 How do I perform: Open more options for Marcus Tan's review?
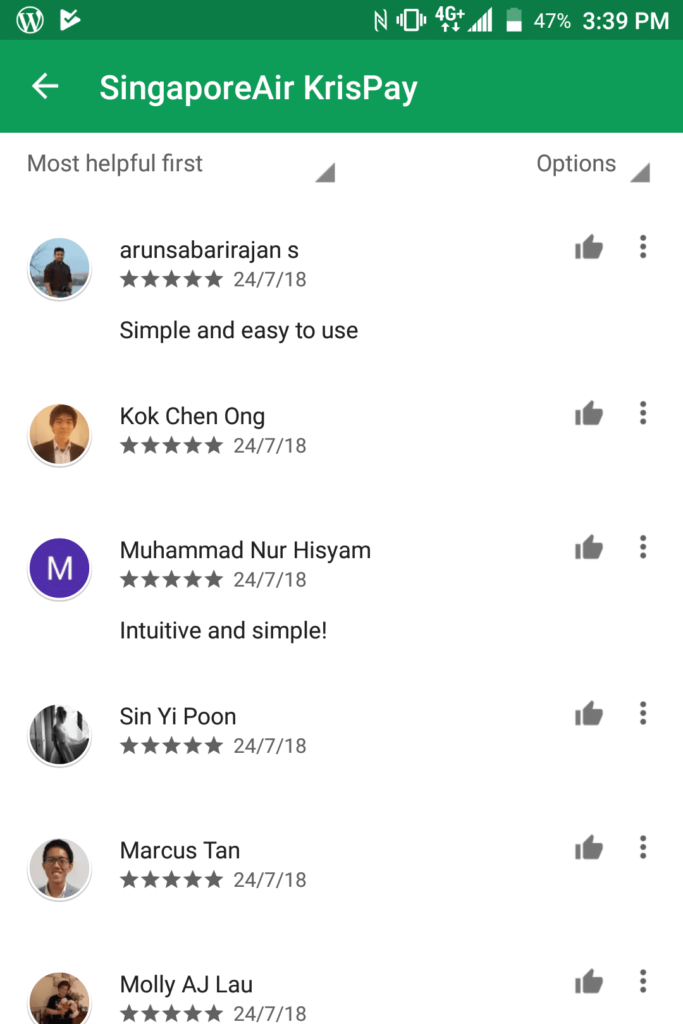tap(643, 848)
